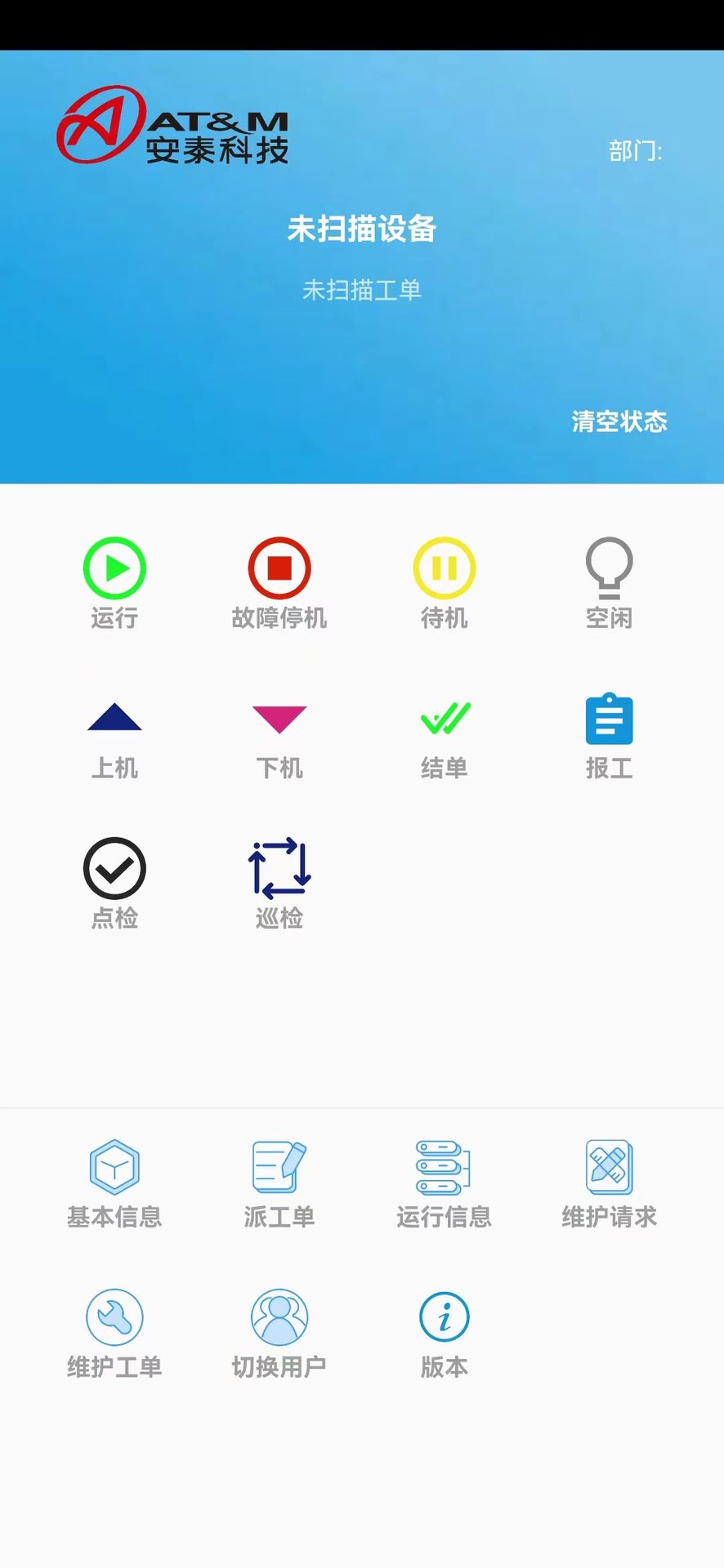
Task: Check app 版本 version info
Action: (444, 1331)
